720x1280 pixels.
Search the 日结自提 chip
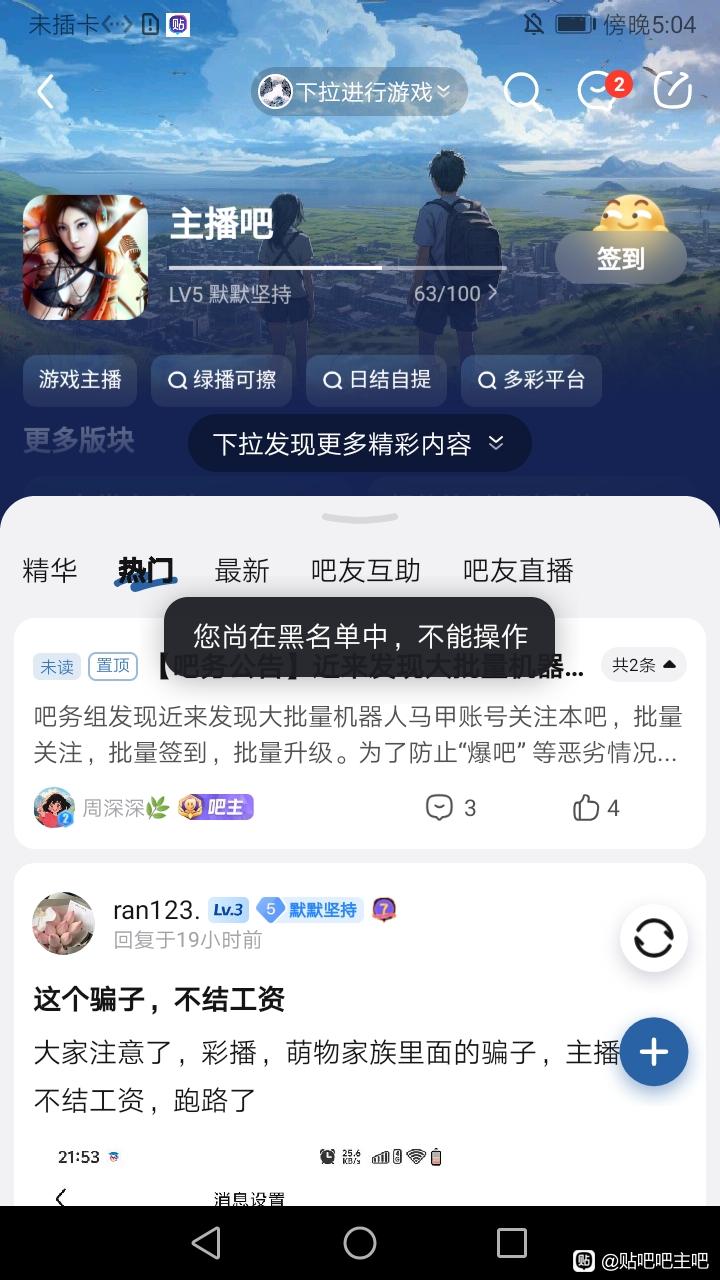[376, 380]
